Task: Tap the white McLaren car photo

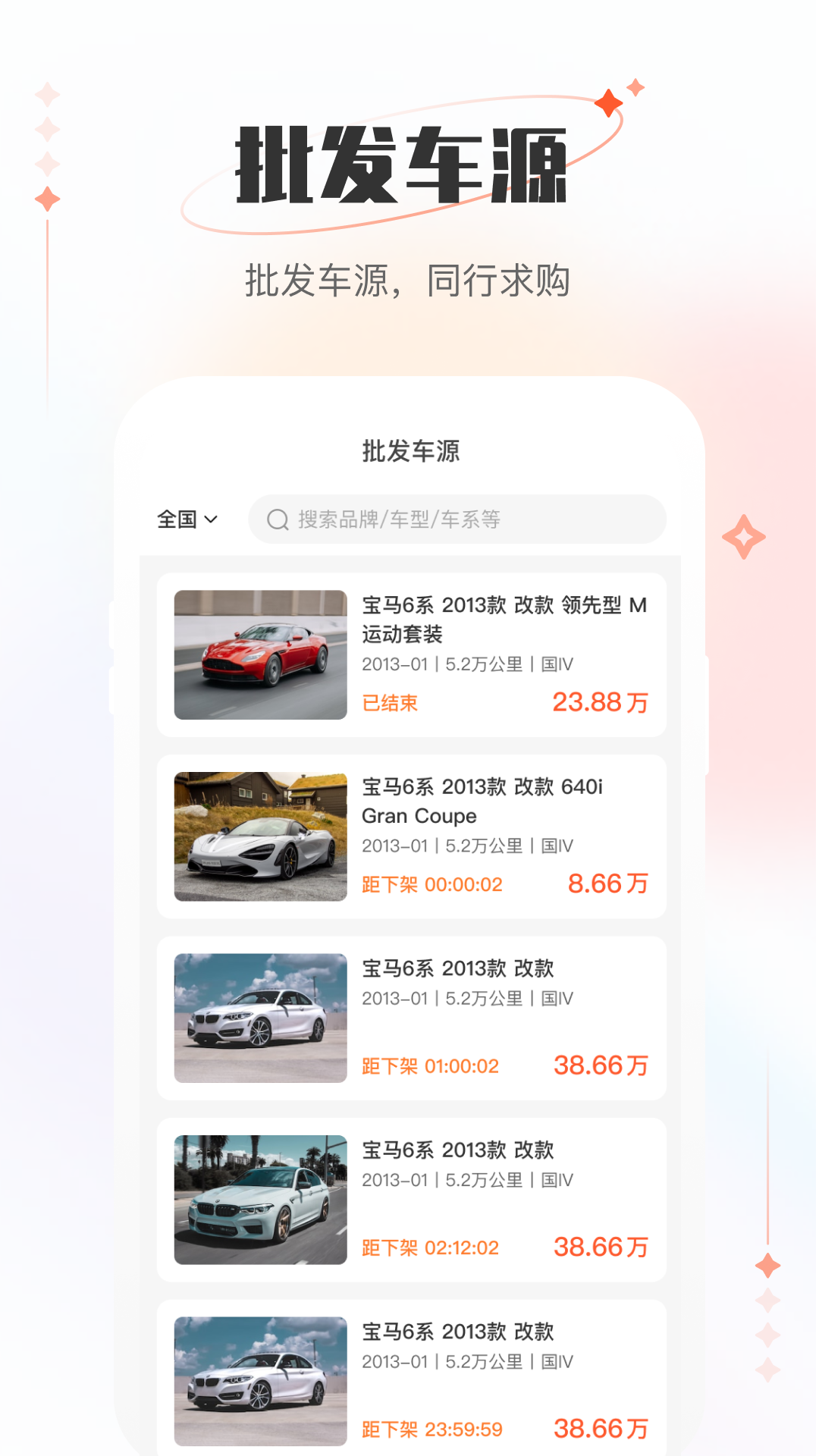Action: click(x=260, y=834)
